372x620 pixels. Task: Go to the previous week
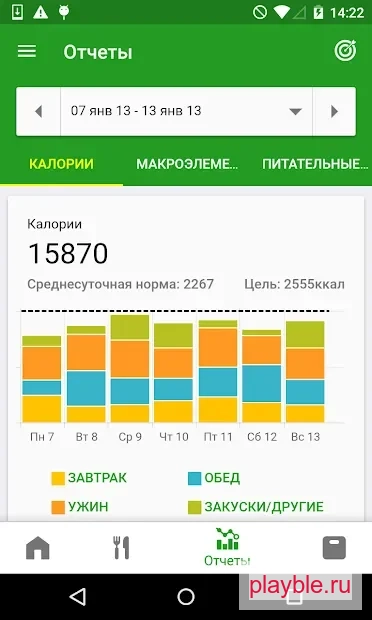coord(38,112)
